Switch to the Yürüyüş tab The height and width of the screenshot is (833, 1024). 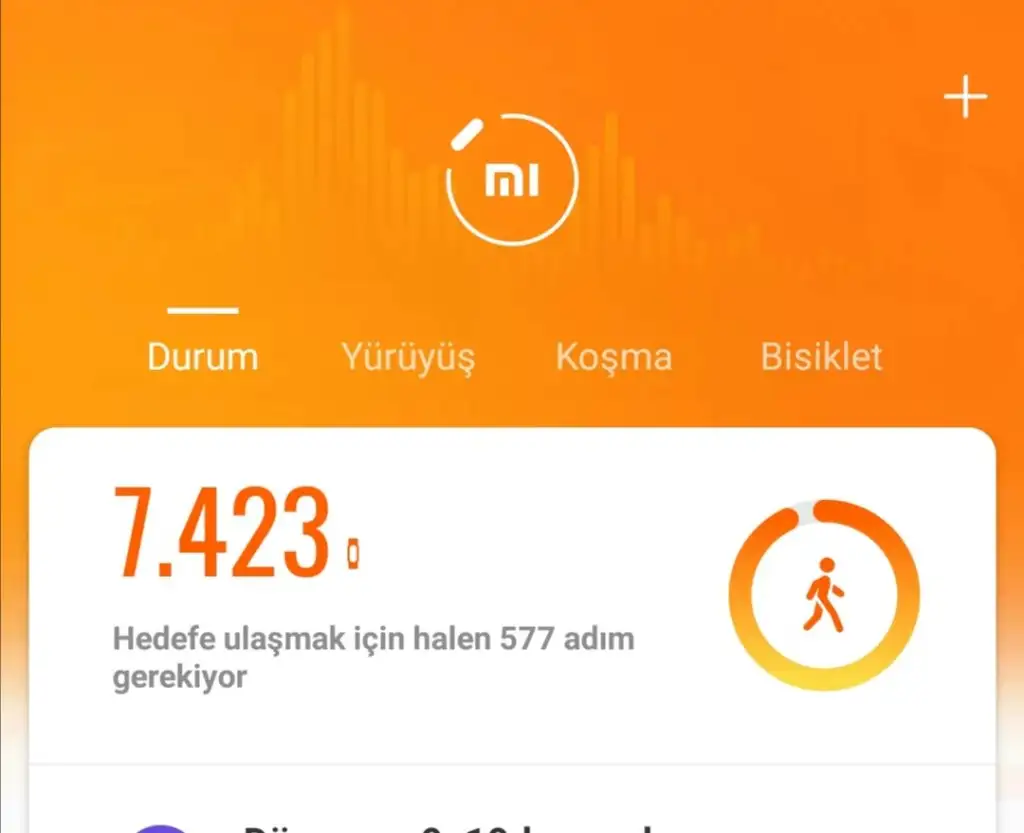pos(408,357)
